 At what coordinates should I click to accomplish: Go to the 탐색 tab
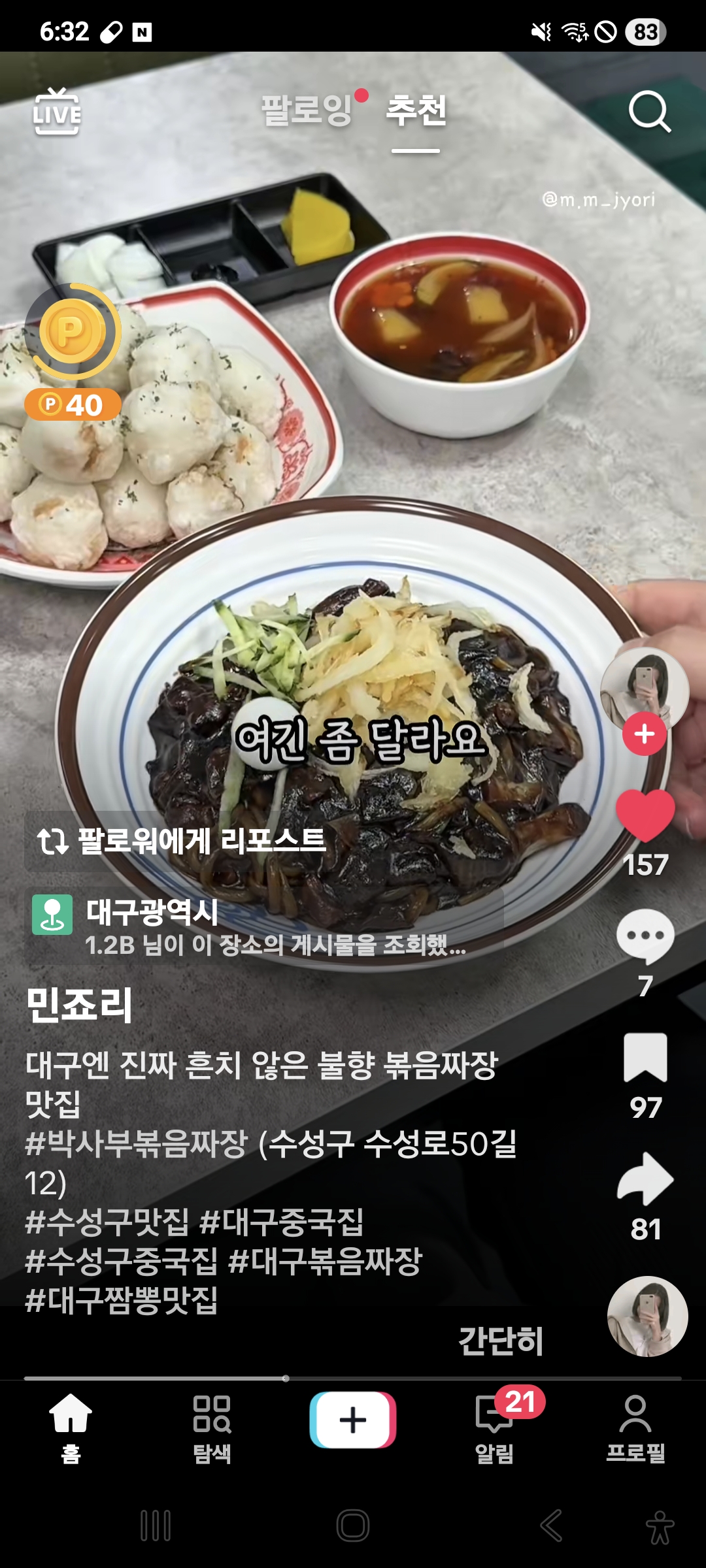point(212,1428)
